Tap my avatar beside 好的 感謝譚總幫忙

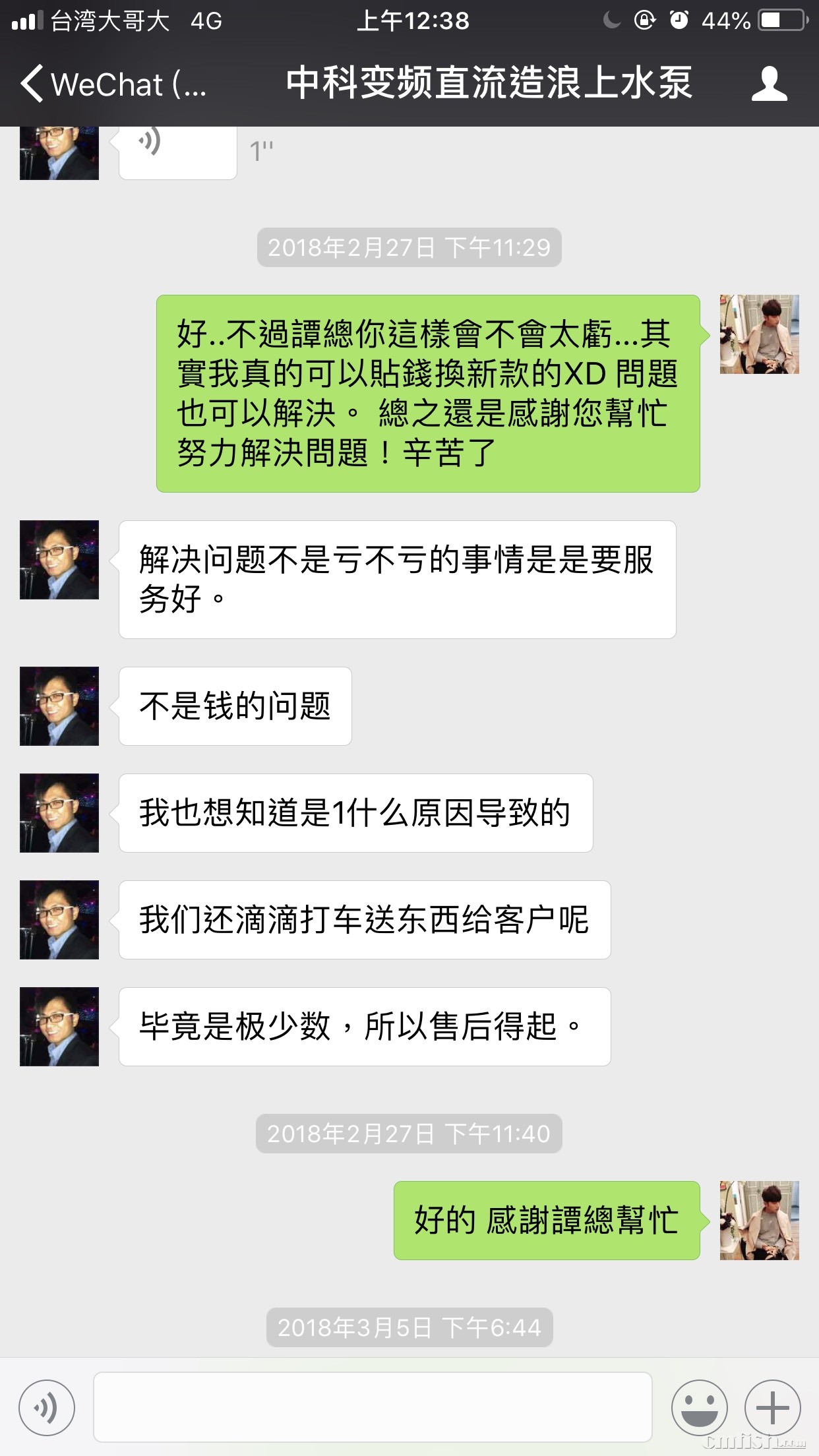click(759, 1221)
